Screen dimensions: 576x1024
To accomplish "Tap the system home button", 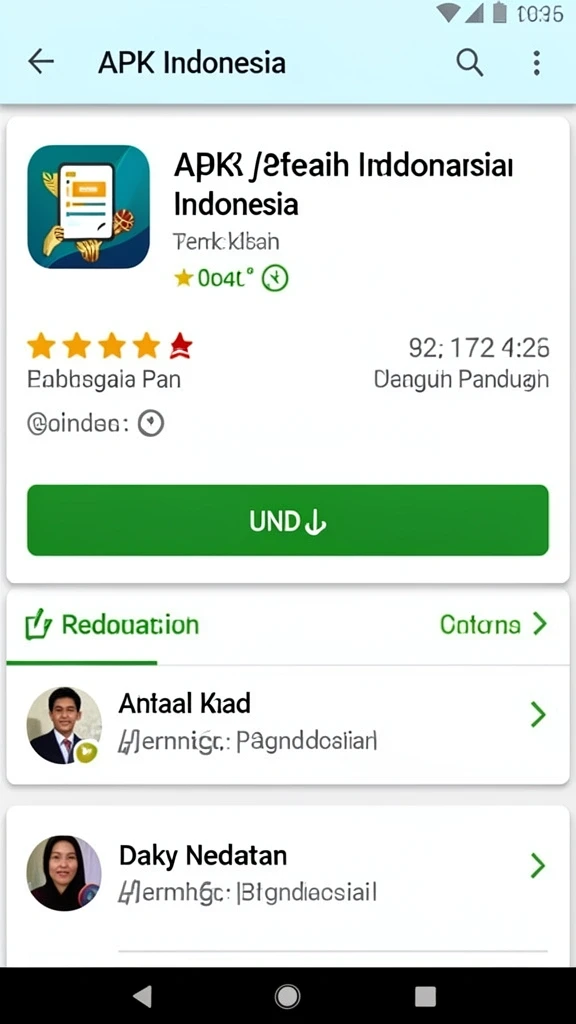I will (287, 997).
